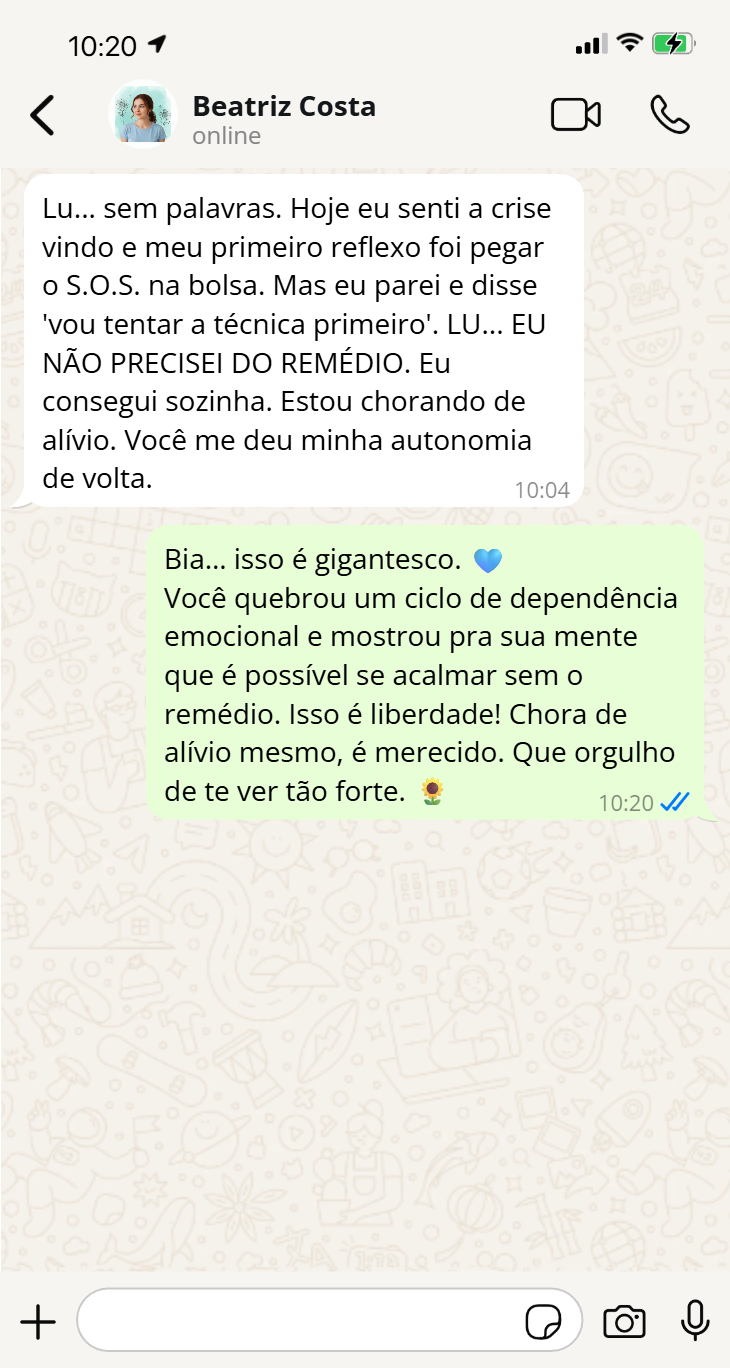
Task: Start a voice call with Beatriz Costa
Action: click(x=669, y=115)
